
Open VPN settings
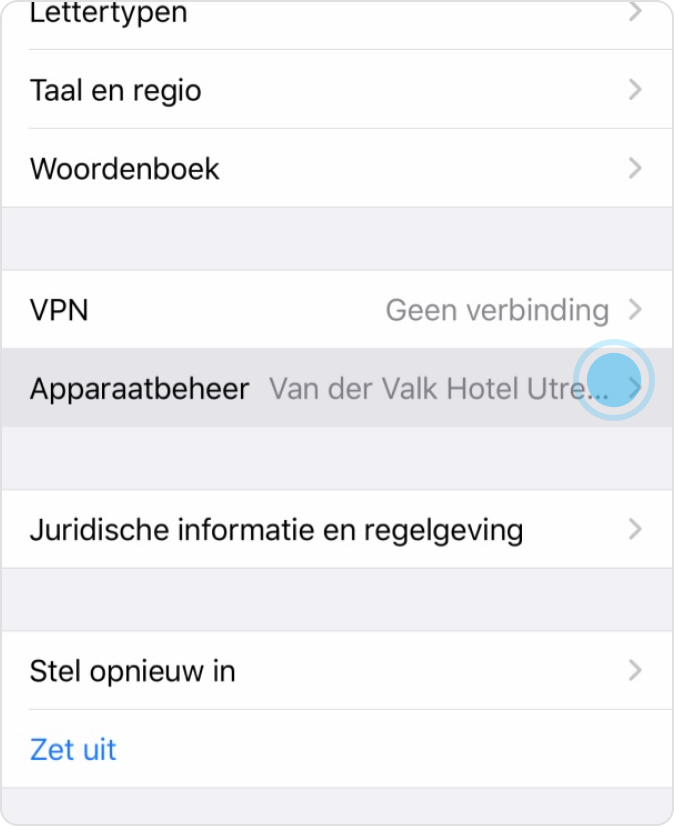[x=336, y=310]
